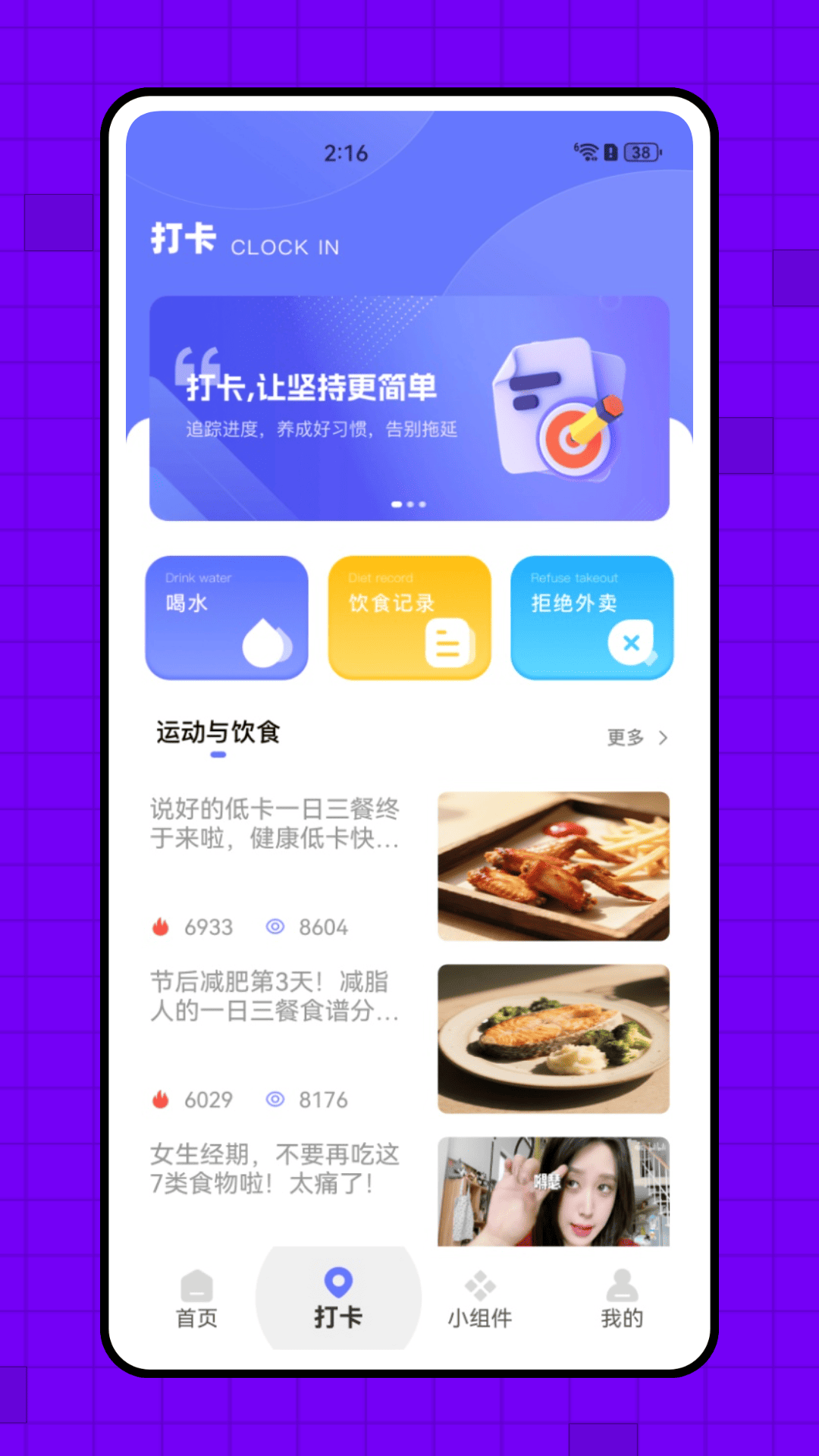Tap the eye icon next to 8604 views
819x1456 pixels.
tap(275, 926)
